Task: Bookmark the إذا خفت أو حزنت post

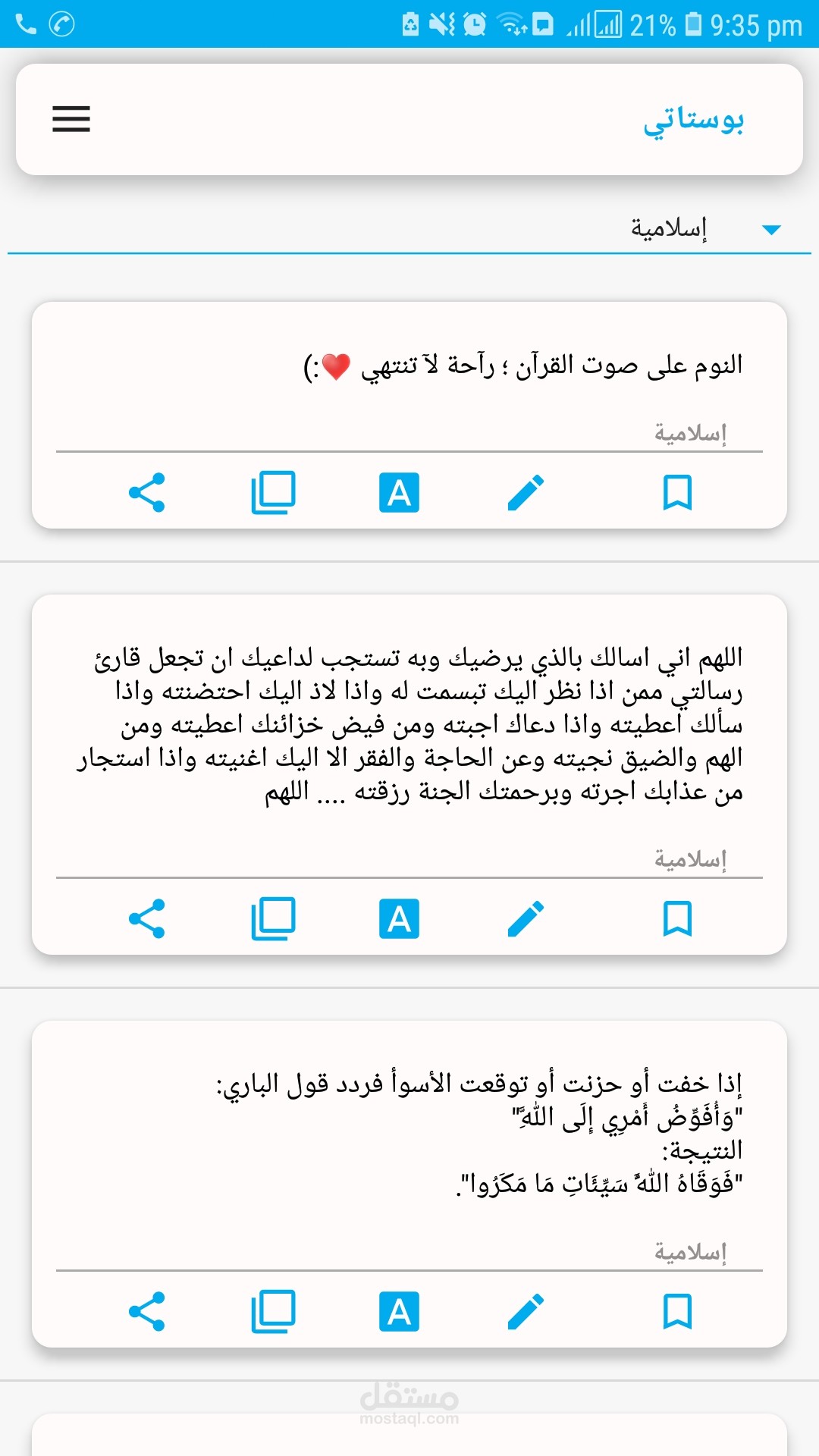Action: point(677,1312)
